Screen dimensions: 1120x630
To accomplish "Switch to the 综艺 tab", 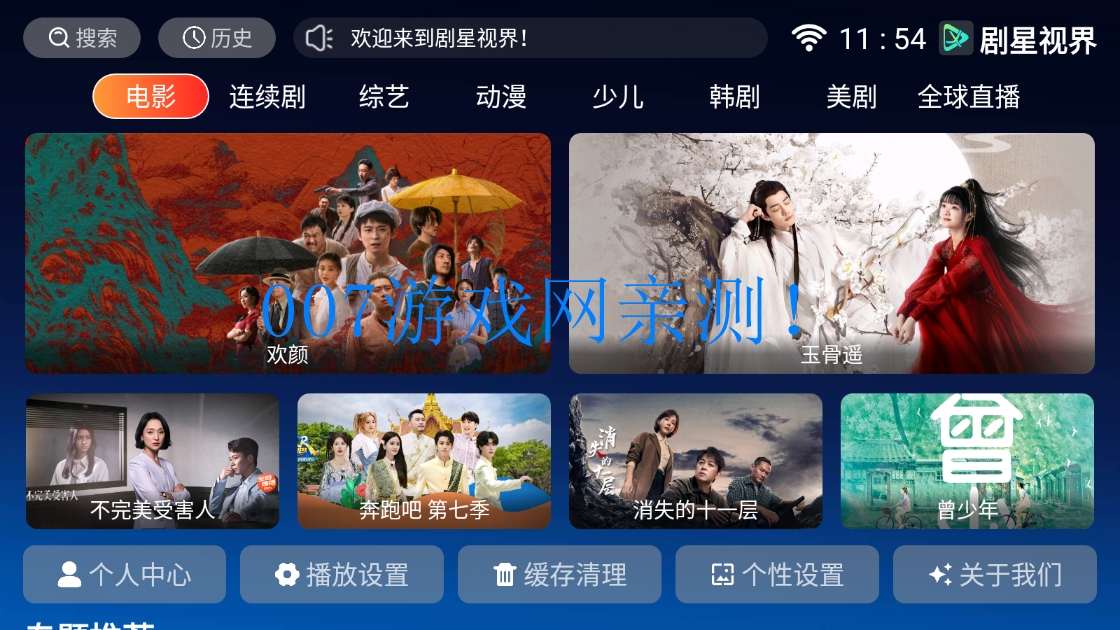I will coord(384,97).
